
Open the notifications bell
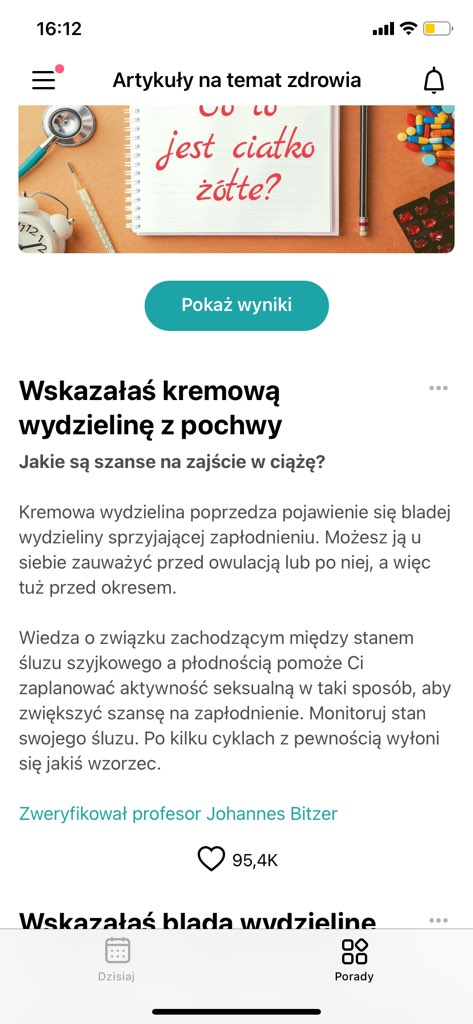point(434,80)
